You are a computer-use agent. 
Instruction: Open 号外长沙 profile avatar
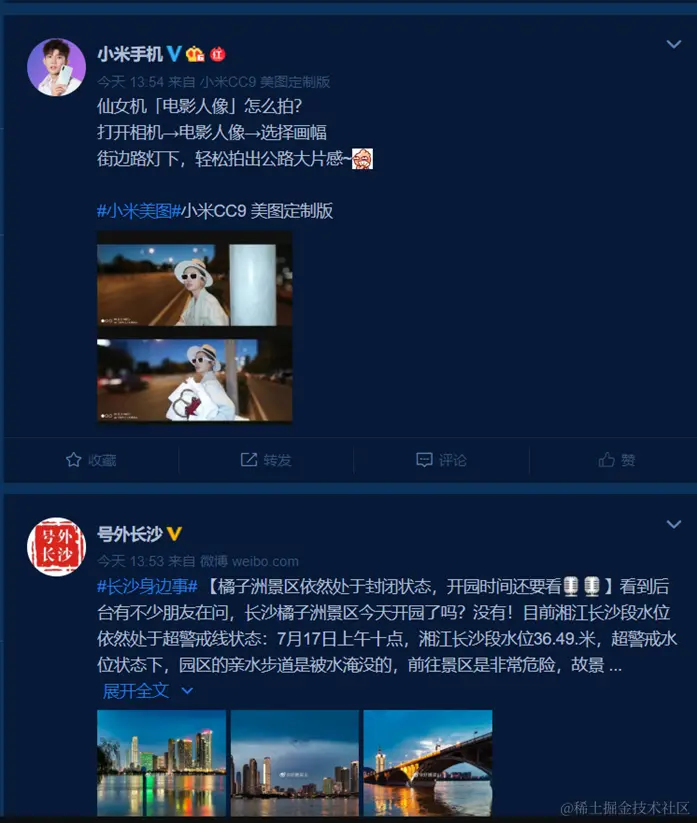(x=55, y=547)
